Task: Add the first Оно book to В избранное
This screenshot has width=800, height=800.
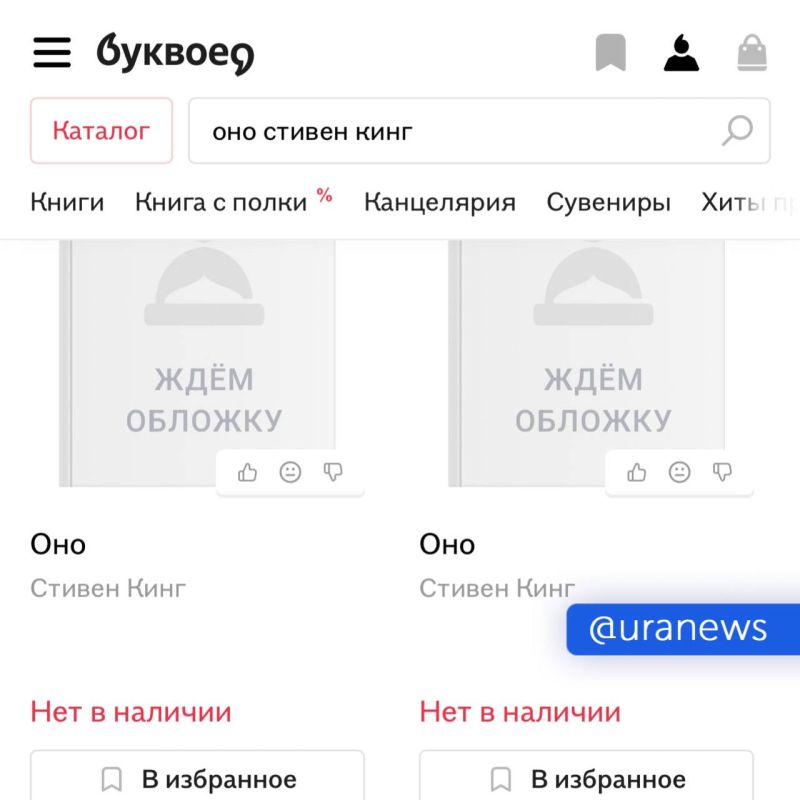Action: 198,778
